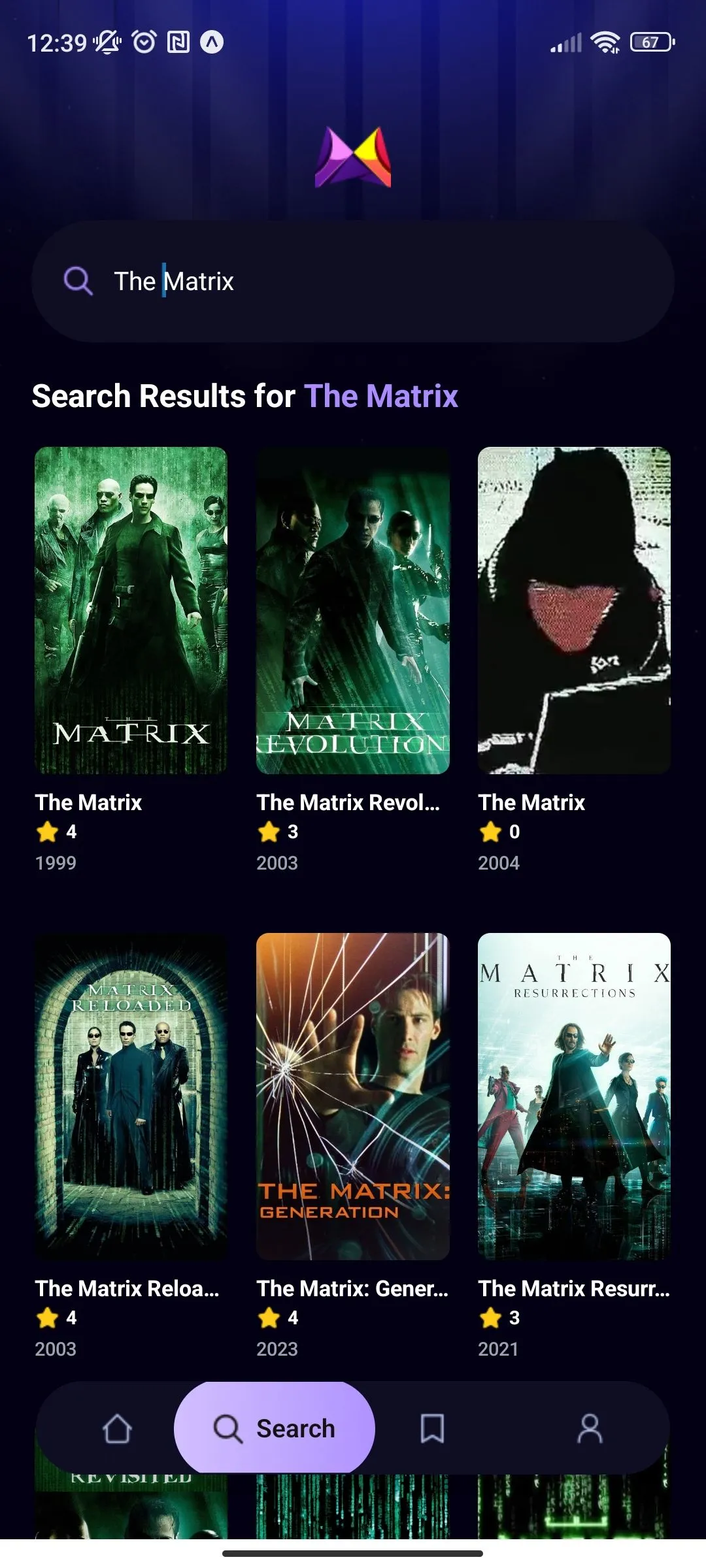The height and width of the screenshot is (1568, 706).
Task: Go to the Home tab
Action: (x=118, y=1428)
